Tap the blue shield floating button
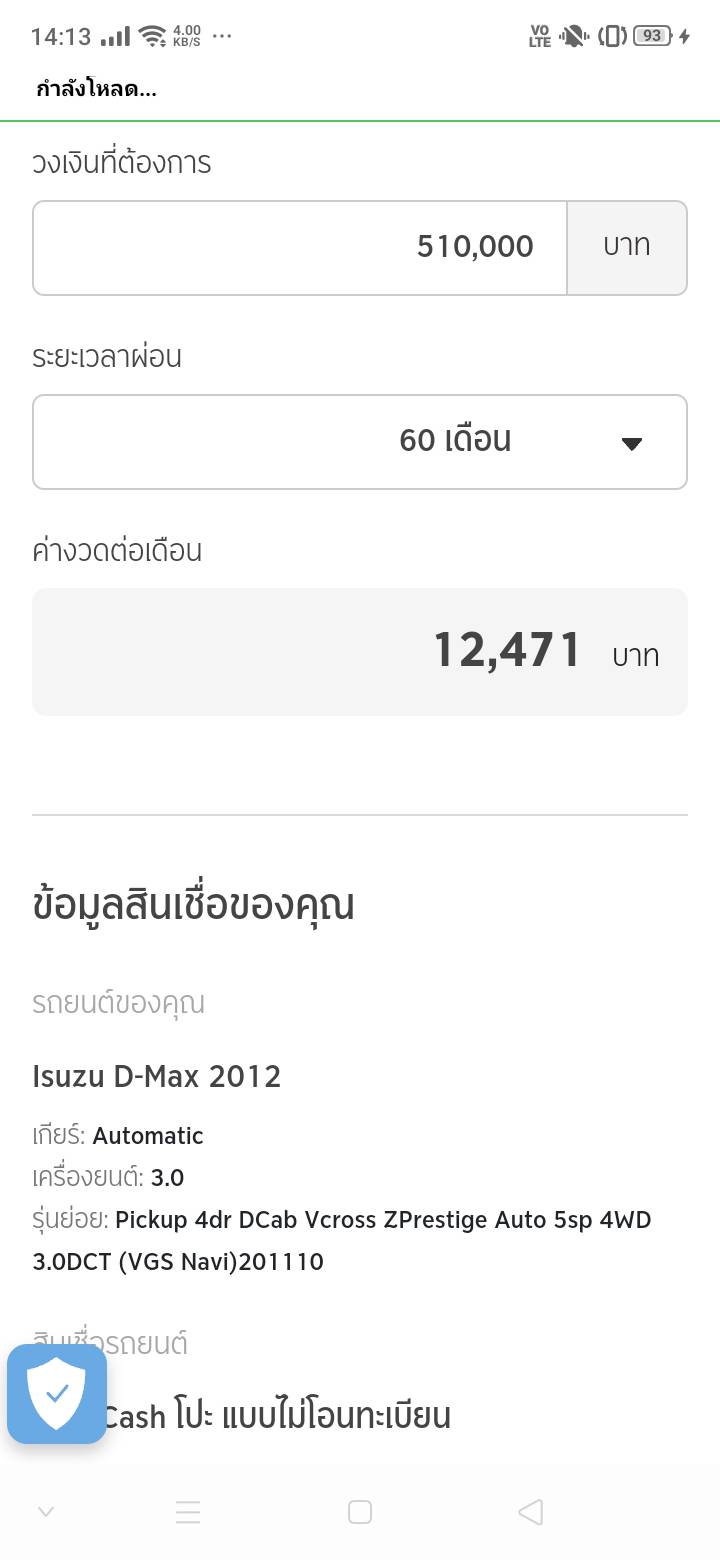The image size is (720, 1560). point(57,1393)
